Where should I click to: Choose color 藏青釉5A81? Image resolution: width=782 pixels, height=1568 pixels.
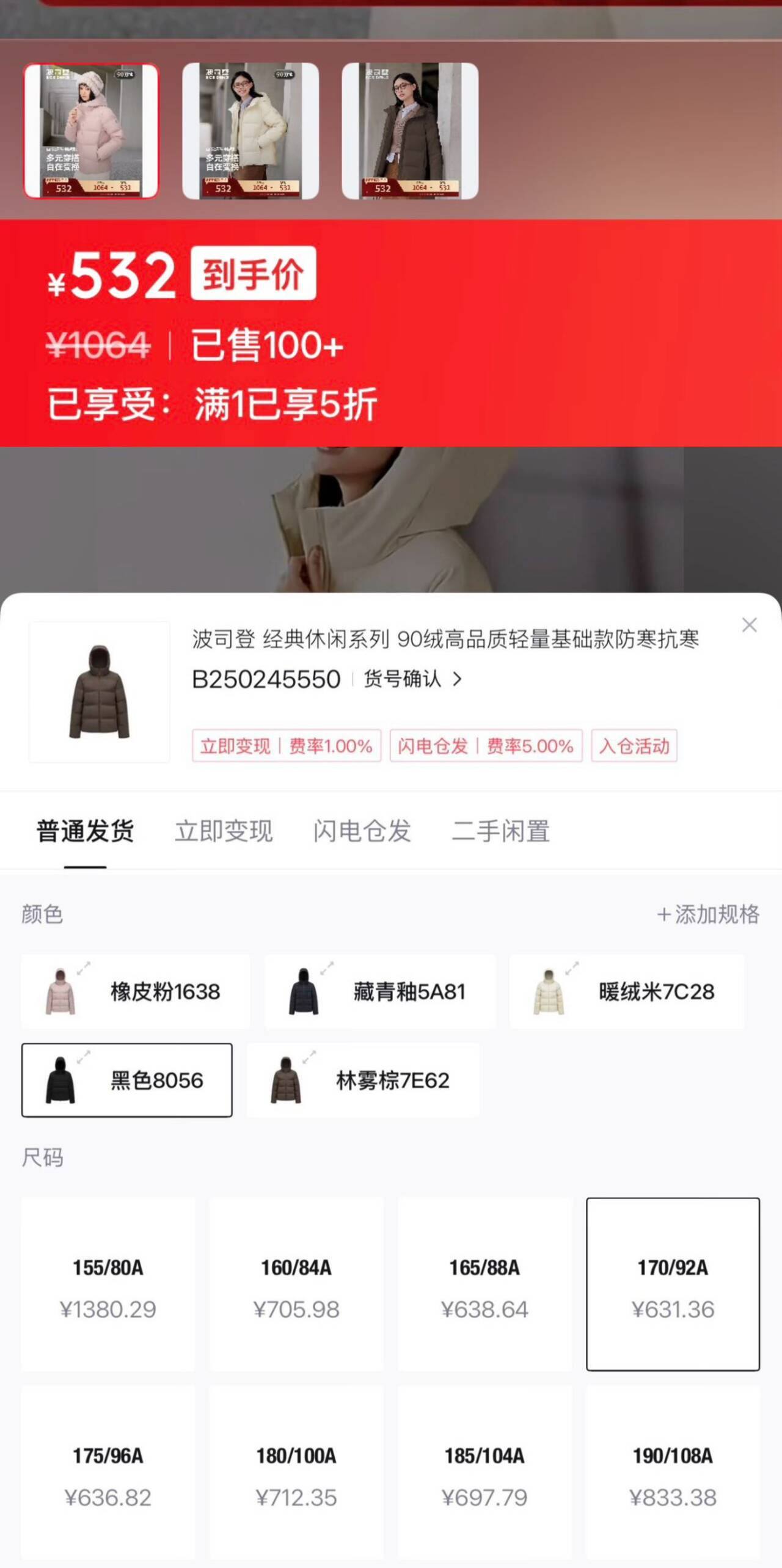pos(380,992)
